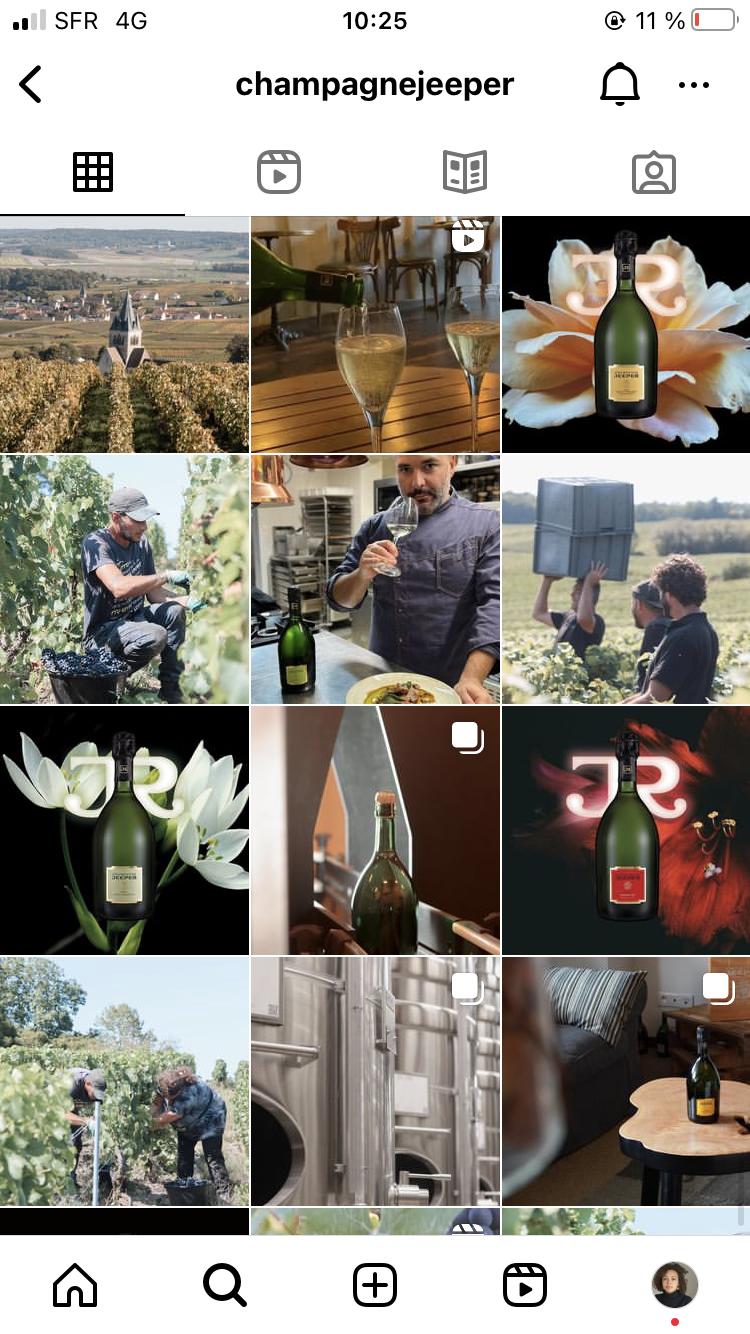The image size is (750, 1334).
Task: Go back from champagnejeeper profile
Action: 31,85
